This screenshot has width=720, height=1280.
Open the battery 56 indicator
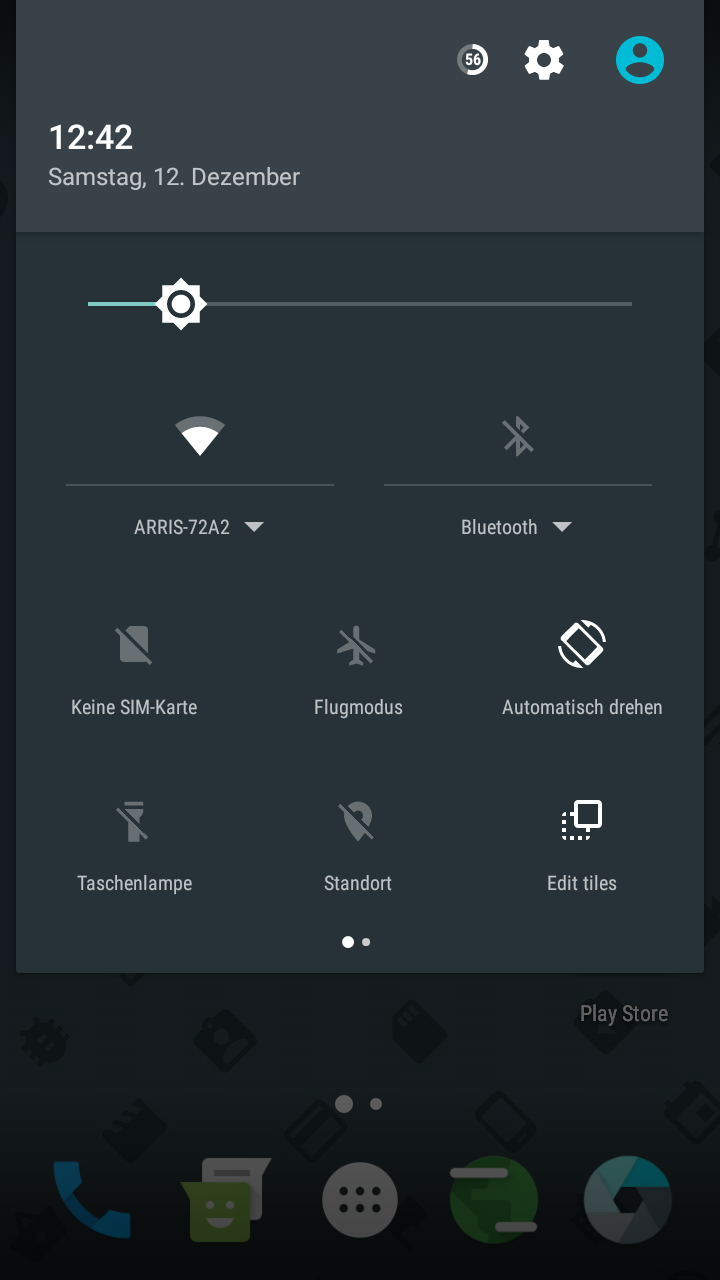pos(473,60)
